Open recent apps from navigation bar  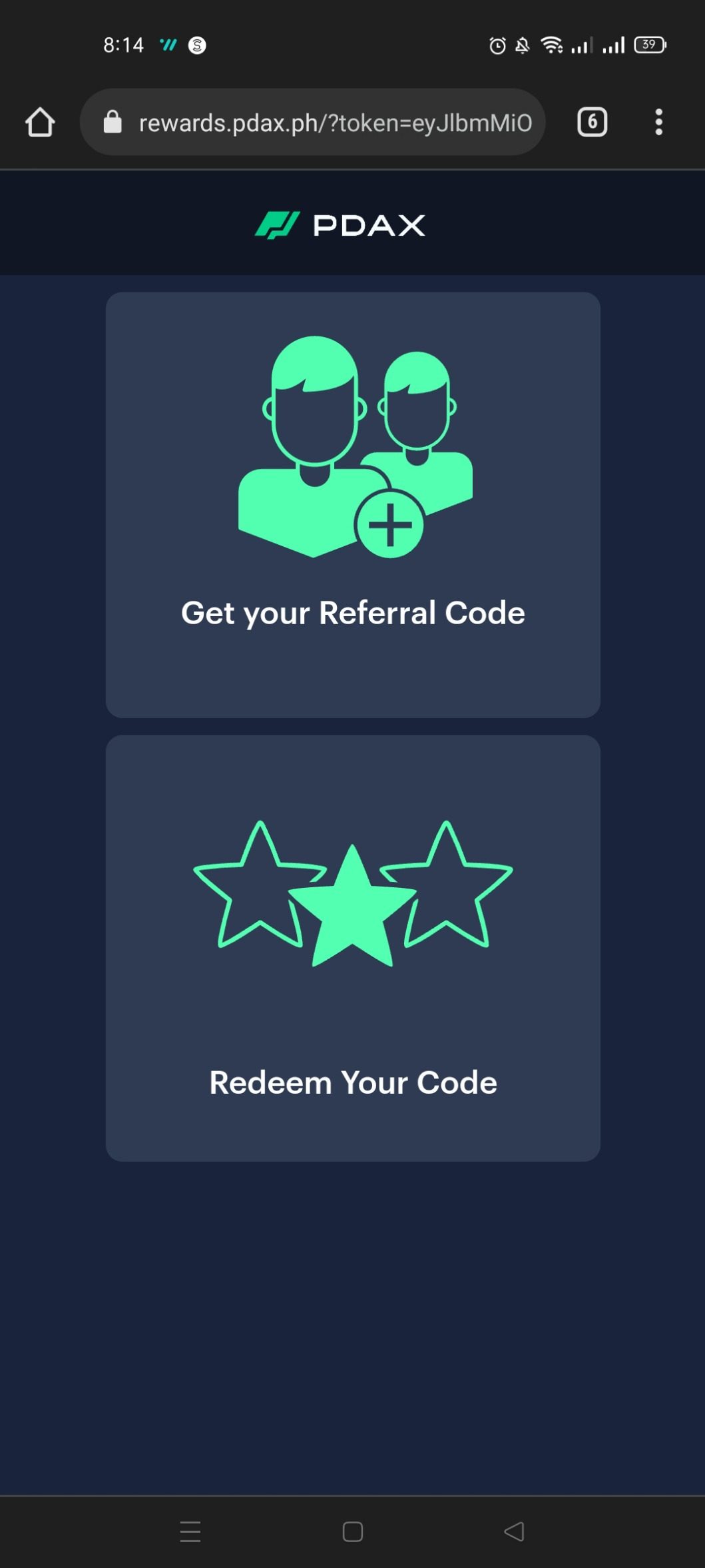190,1531
